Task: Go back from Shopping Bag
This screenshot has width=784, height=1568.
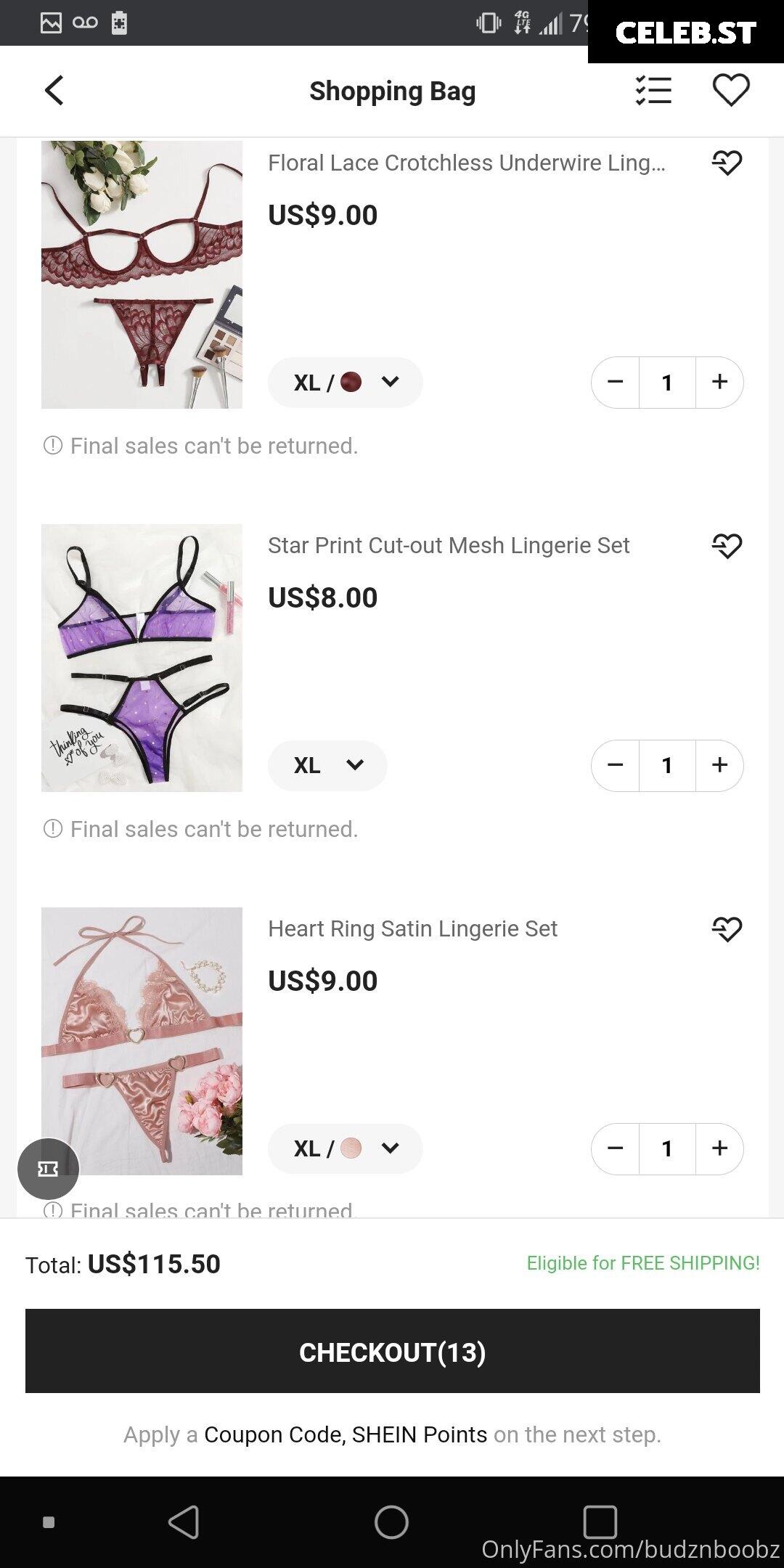Action: click(x=54, y=91)
